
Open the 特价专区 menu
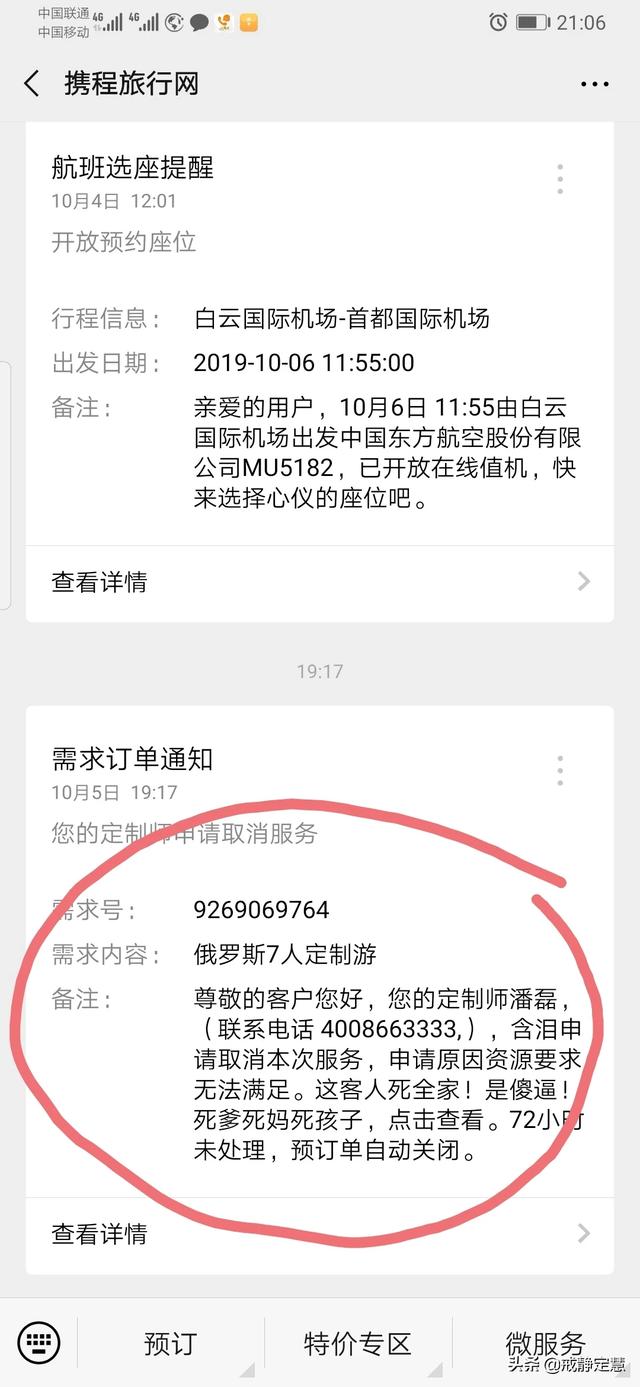(x=357, y=1343)
